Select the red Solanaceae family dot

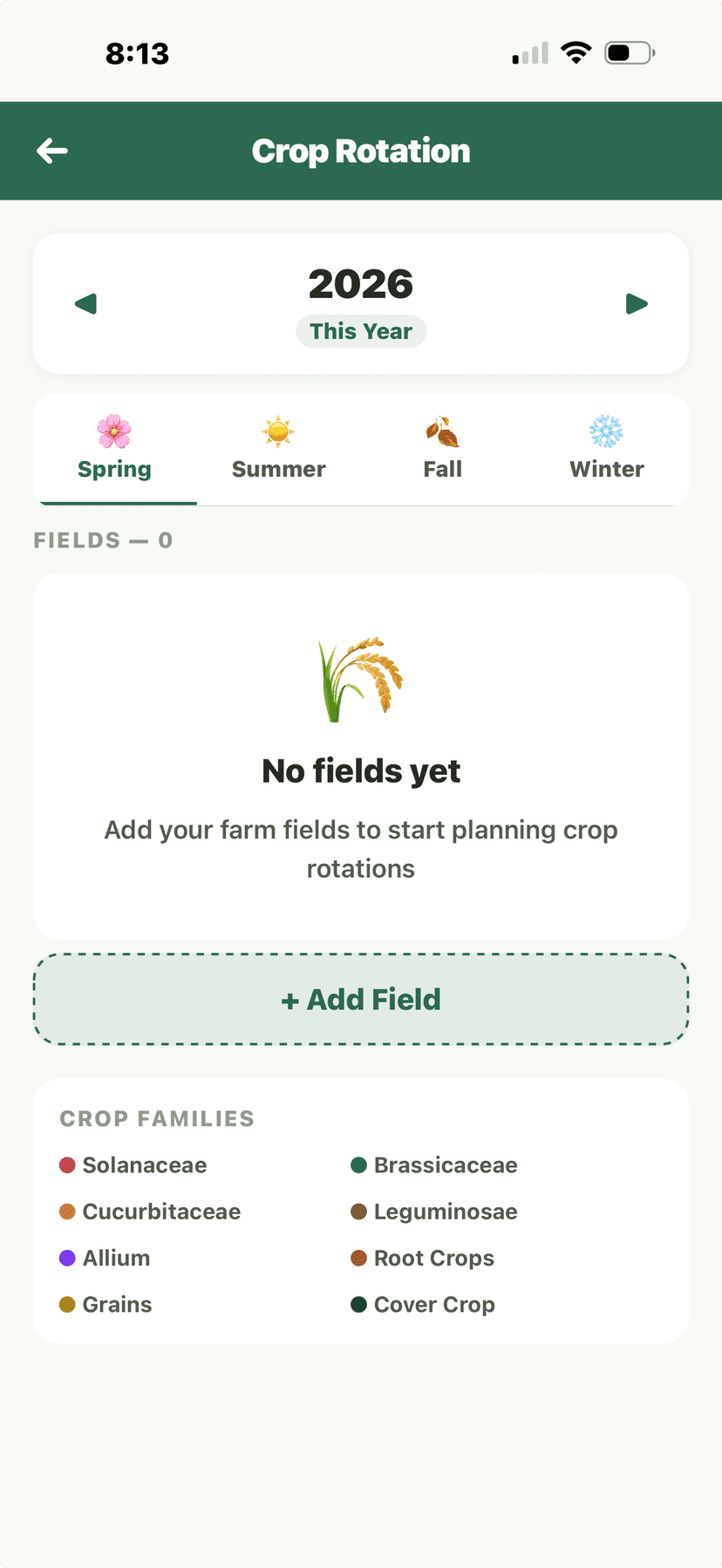67,1164
